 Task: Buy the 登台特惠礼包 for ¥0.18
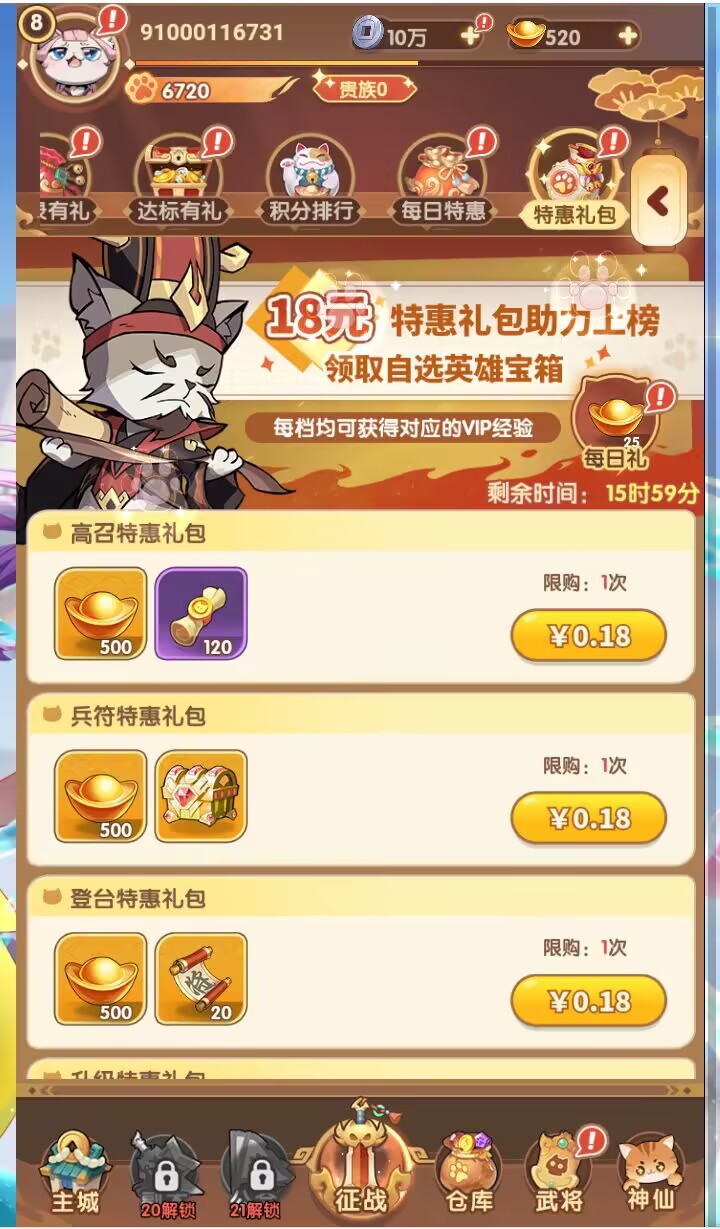click(x=588, y=1001)
